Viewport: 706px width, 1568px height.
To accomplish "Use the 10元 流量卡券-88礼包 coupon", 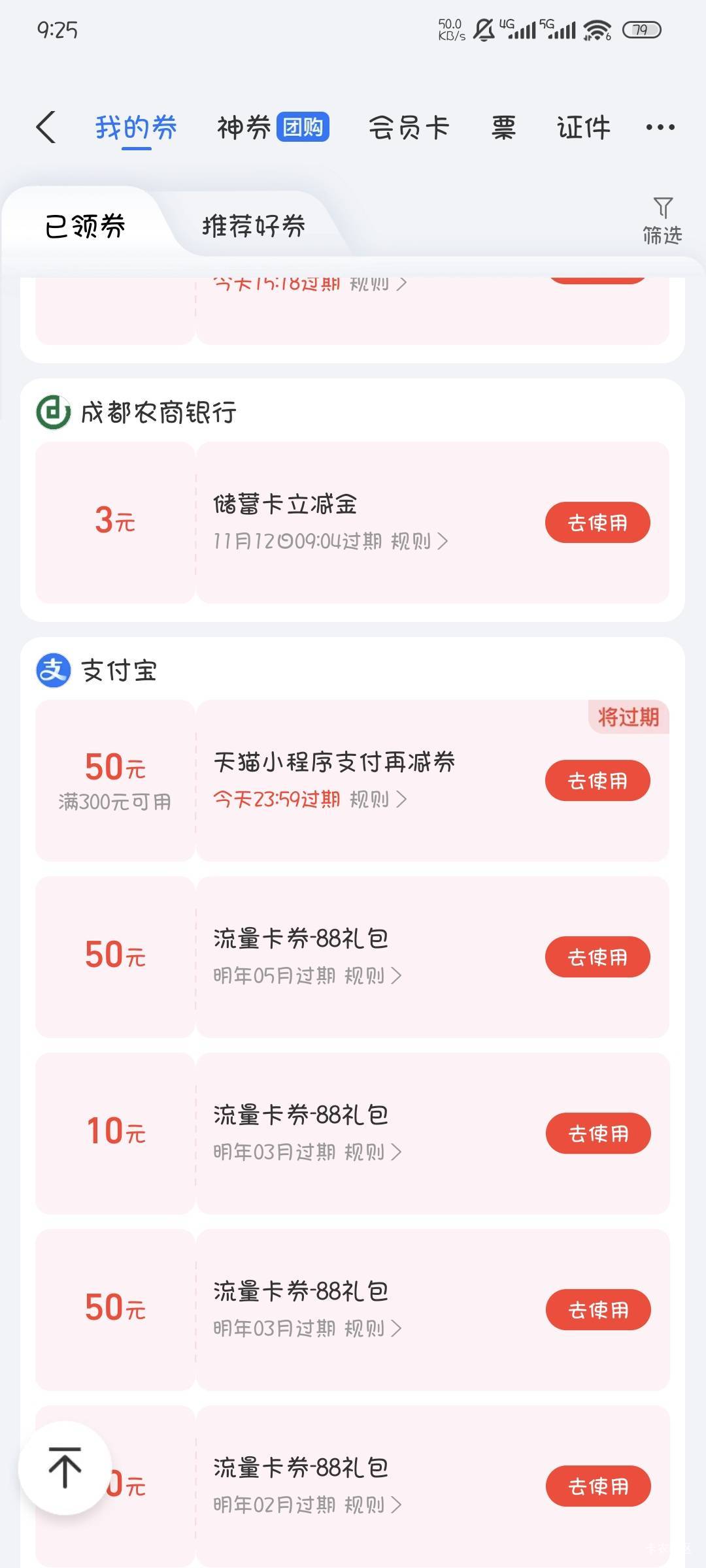I will coord(597,1134).
